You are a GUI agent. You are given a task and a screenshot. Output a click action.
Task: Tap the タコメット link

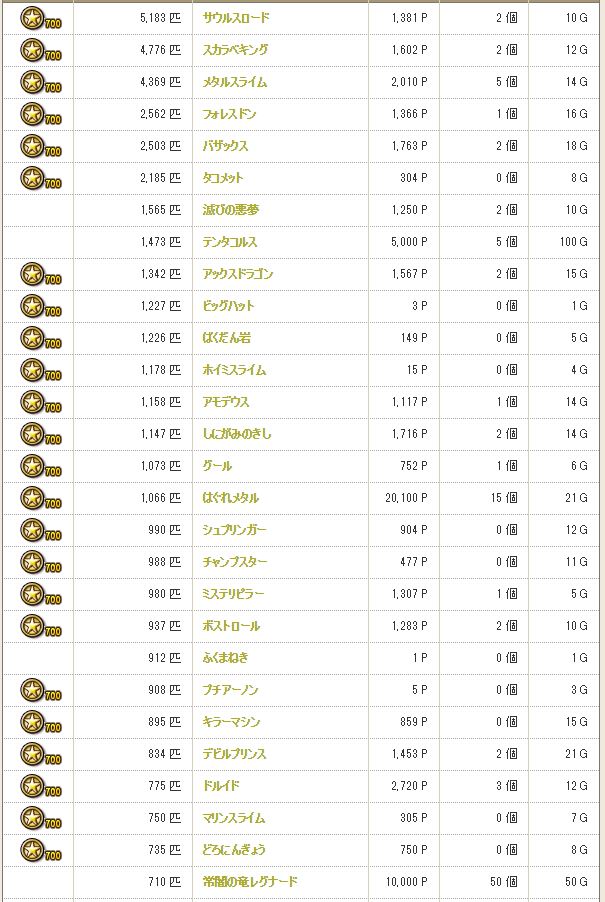pyautogui.click(x=223, y=178)
